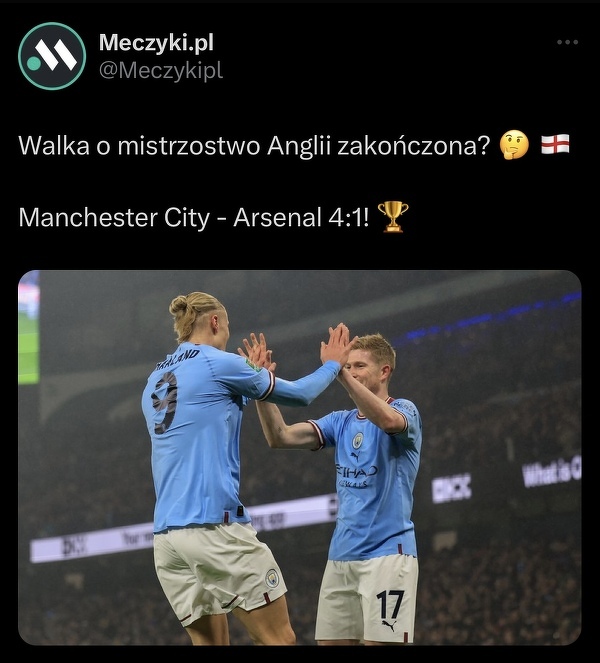Open Meczyki.pl profile avatar
This screenshot has height=663, width=600.
point(52,56)
